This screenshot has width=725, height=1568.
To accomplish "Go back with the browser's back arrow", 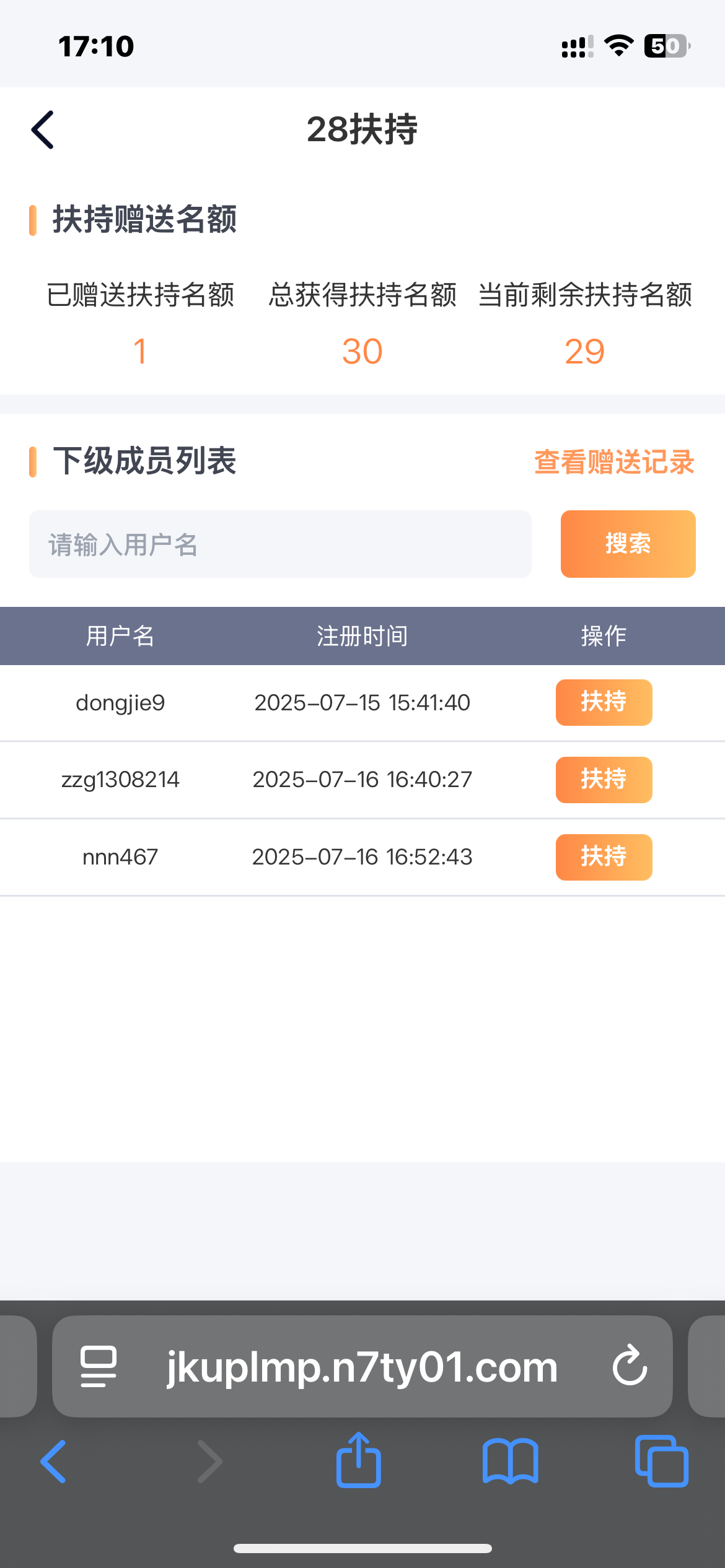I will (x=53, y=1462).
